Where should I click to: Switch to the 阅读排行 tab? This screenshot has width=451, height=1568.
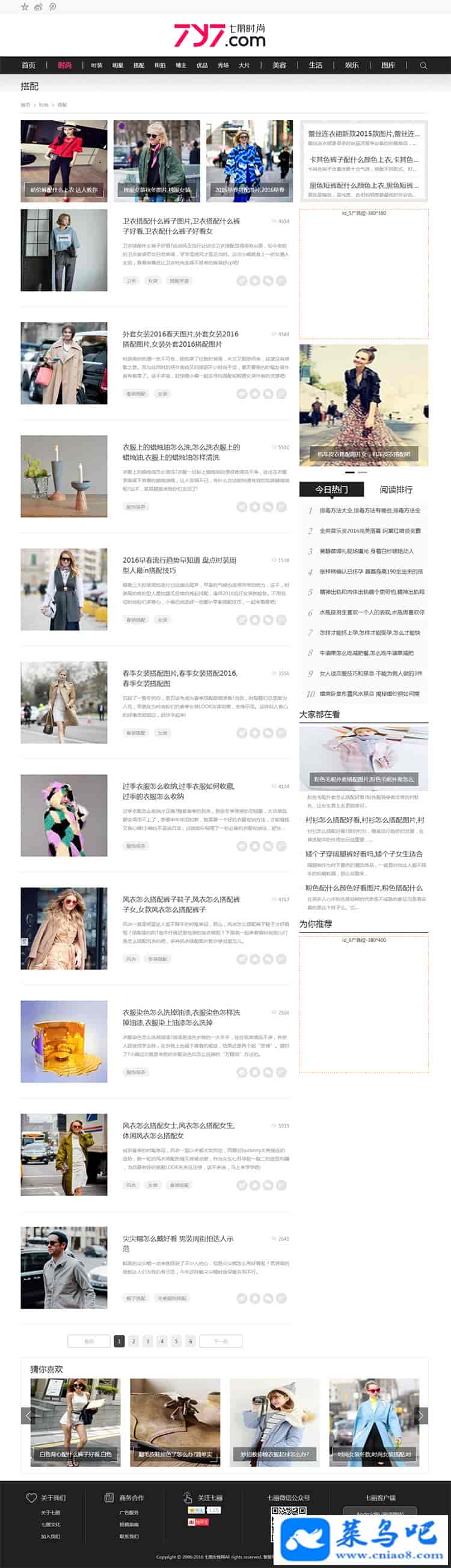coord(396,490)
